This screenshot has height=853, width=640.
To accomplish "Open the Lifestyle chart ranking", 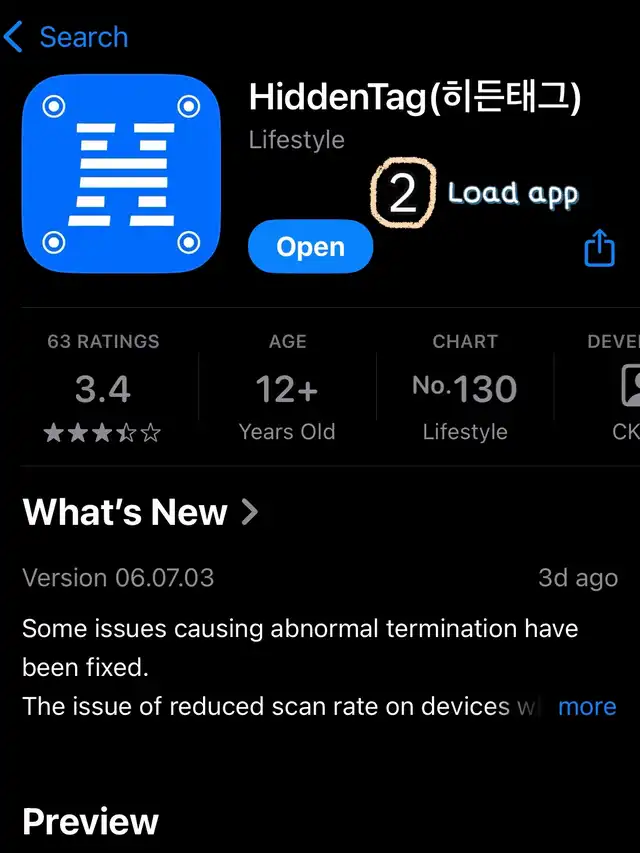I will [464, 388].
